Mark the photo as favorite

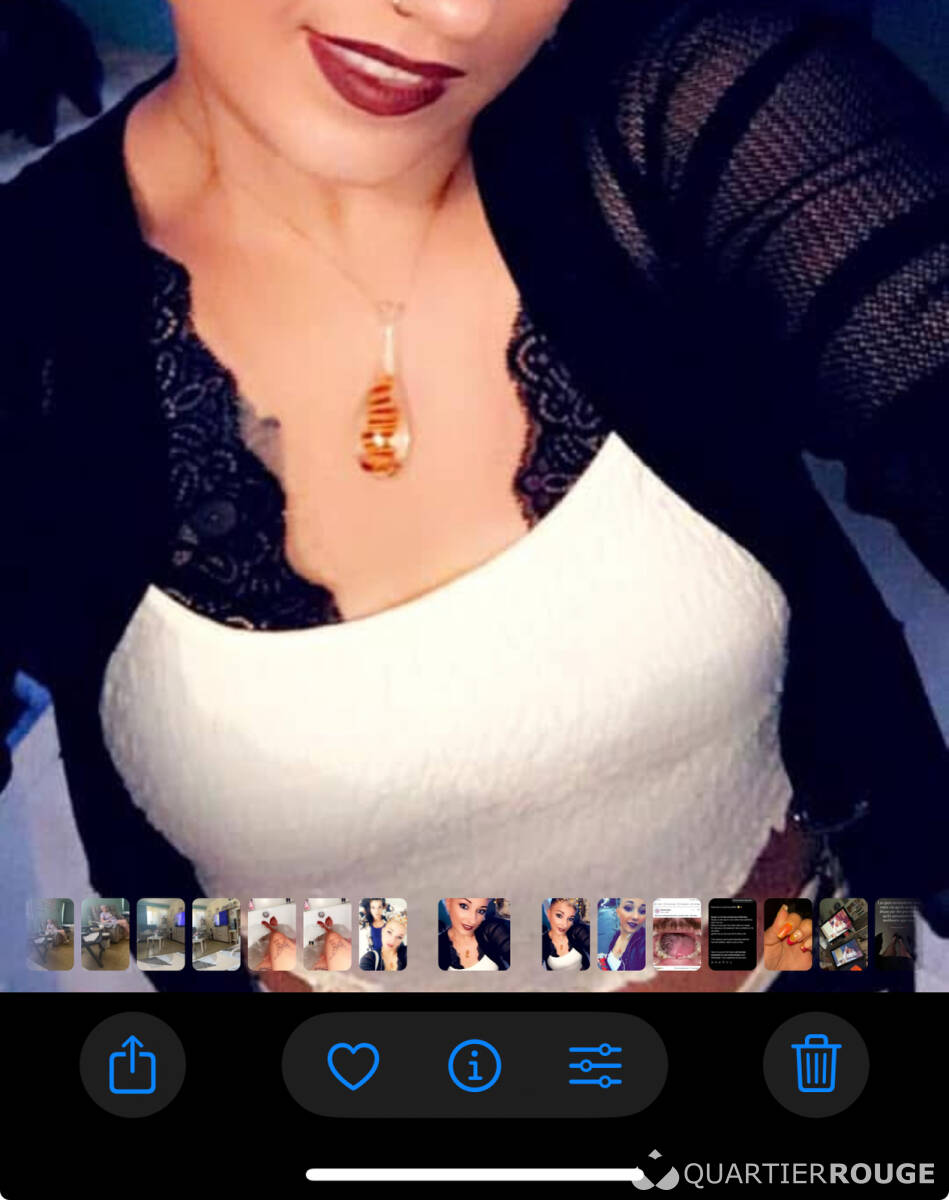coord(353,1065)
